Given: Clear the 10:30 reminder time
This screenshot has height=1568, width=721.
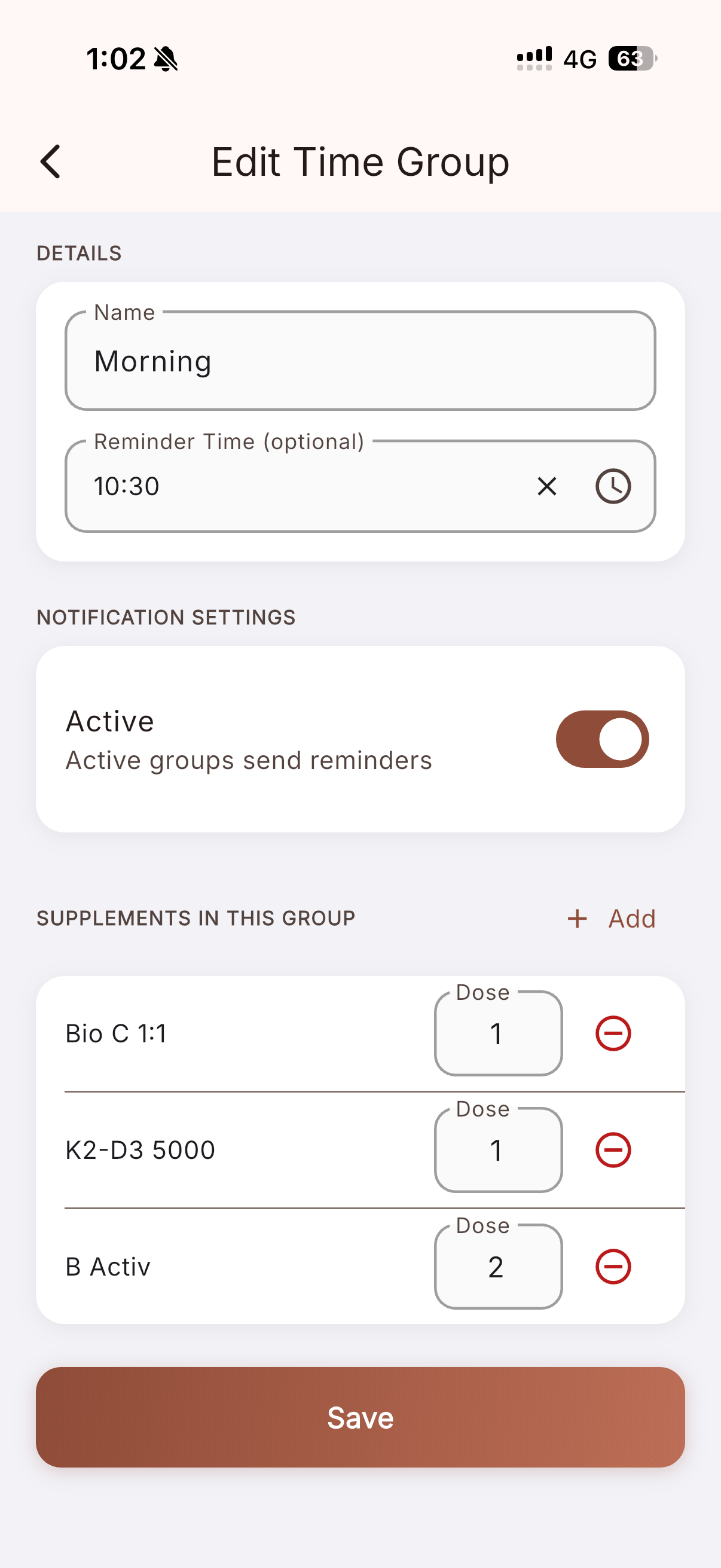Looking at the screenshot, I should [x=546, y=486].
